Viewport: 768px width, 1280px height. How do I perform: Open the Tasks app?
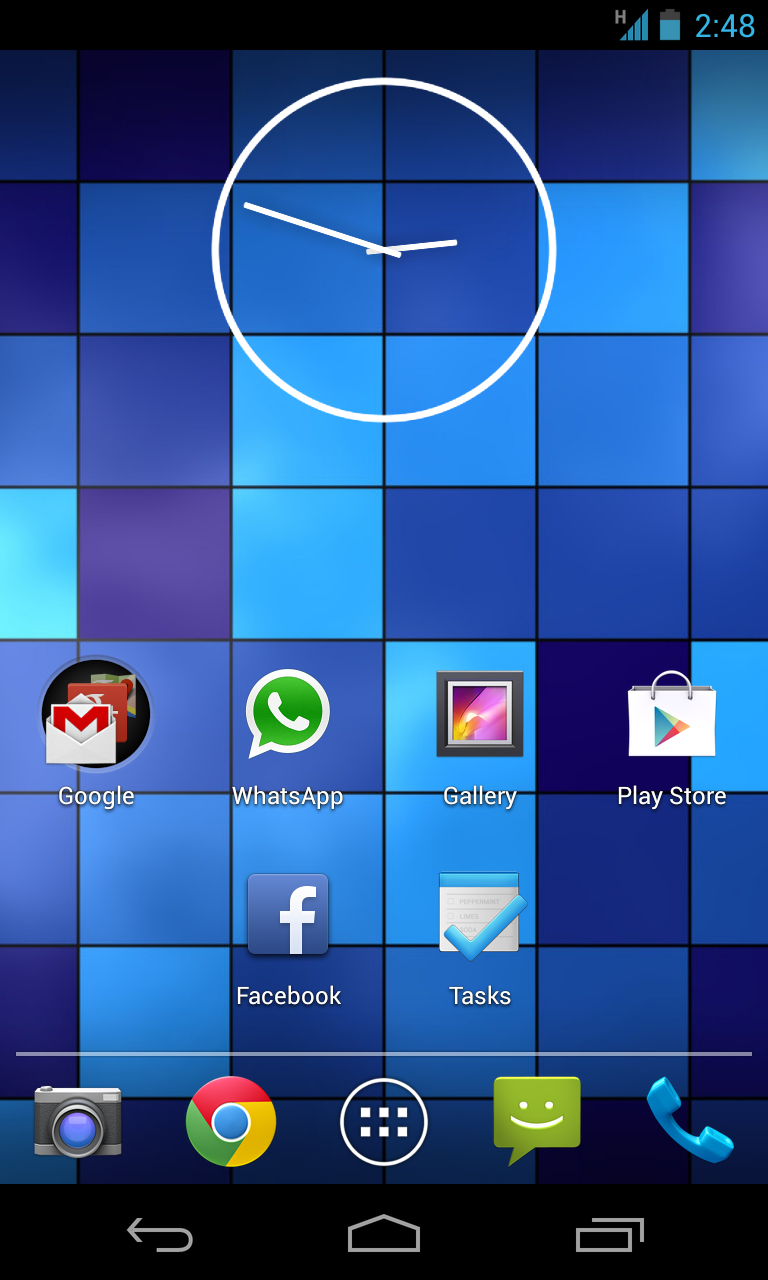tap(480, 914)
